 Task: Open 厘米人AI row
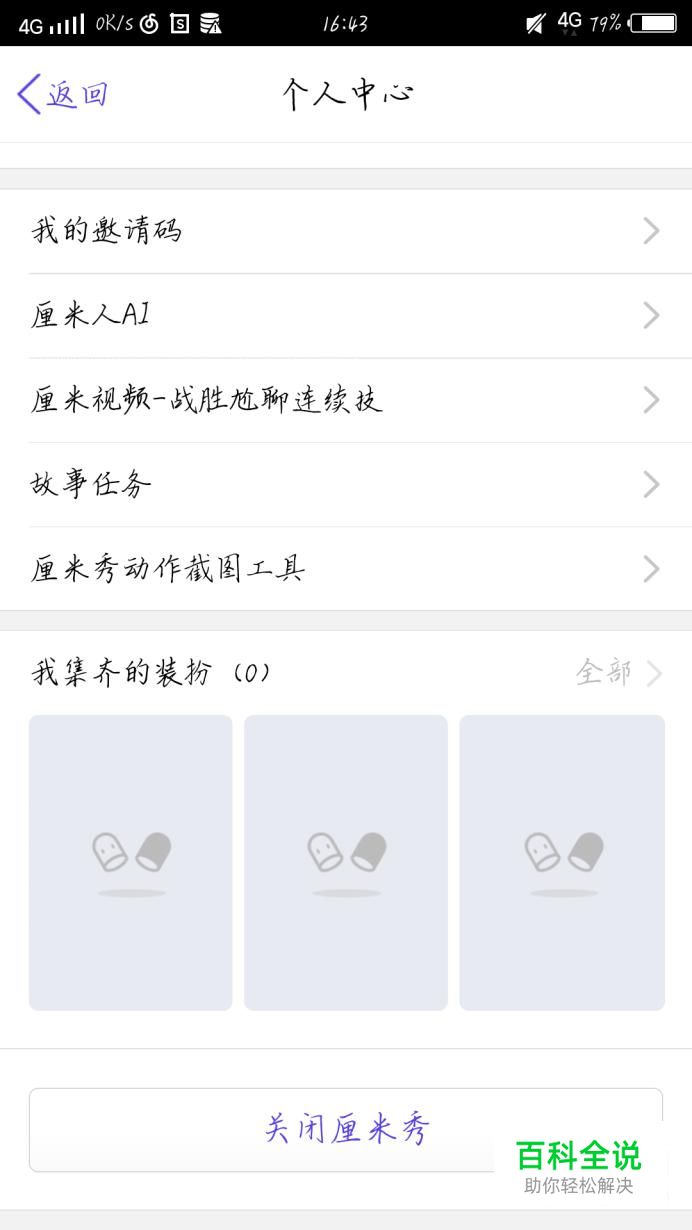[x=346, y=316]
